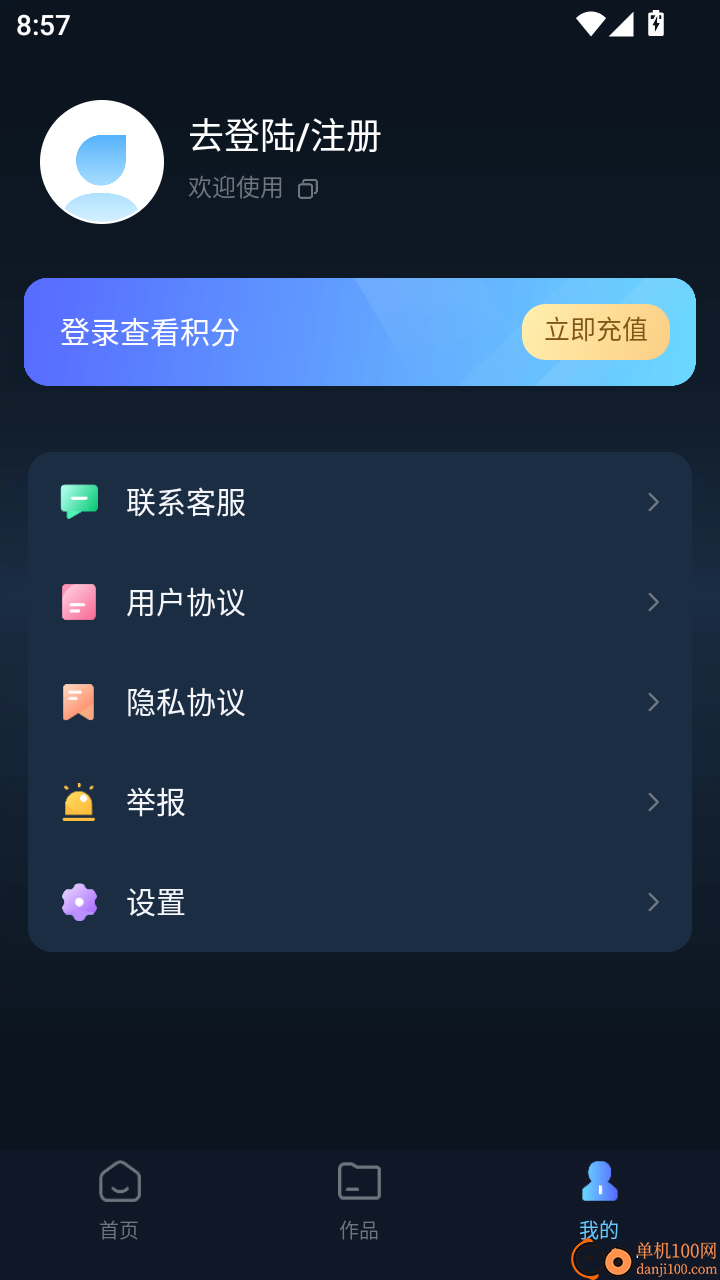Expand the 设置 row chevron
Image resolution: width=720 pixels, height=1280 pixels.
click(653, 901)
